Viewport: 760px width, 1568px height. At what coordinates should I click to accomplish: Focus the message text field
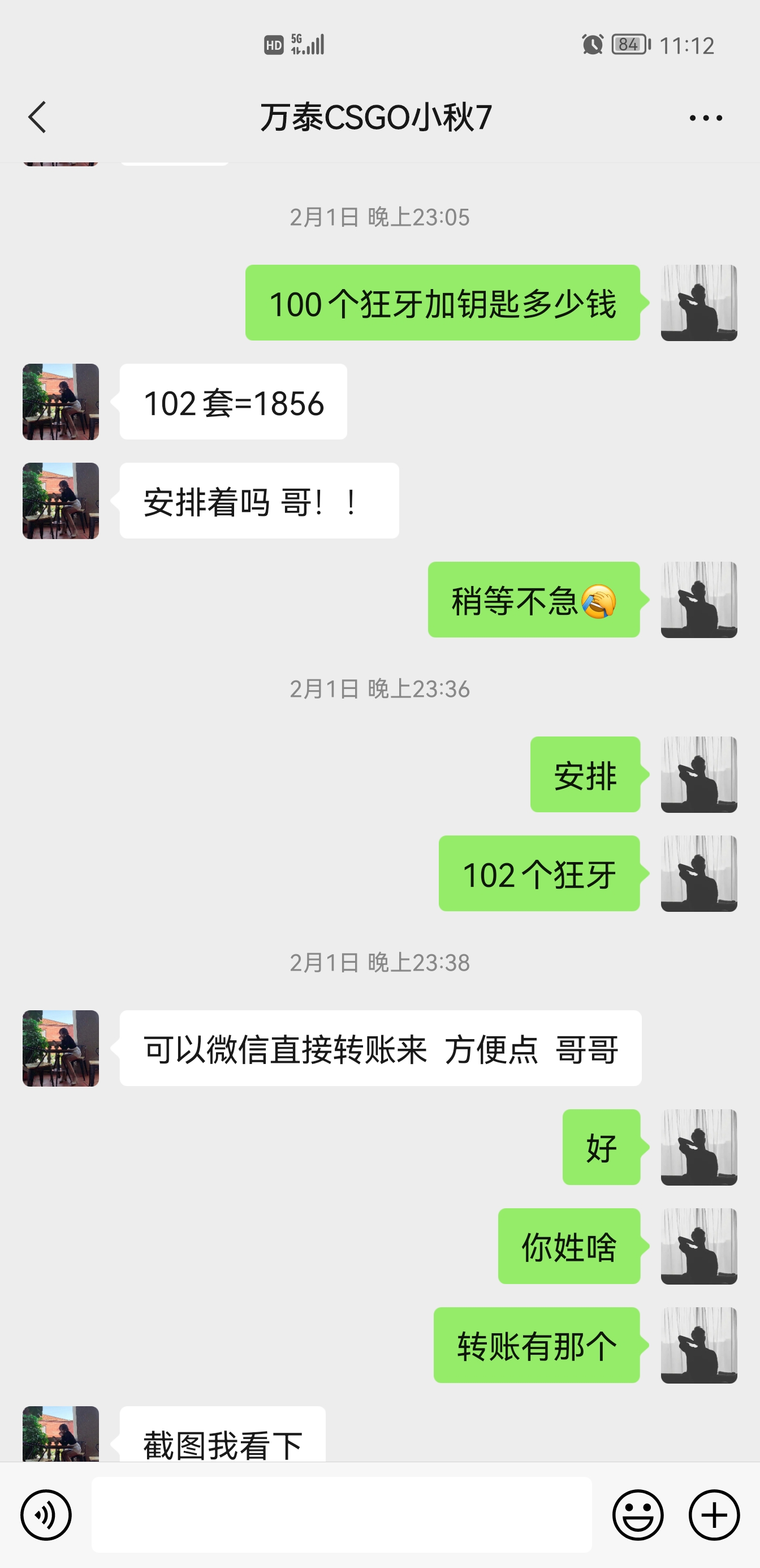point(341,1514)
